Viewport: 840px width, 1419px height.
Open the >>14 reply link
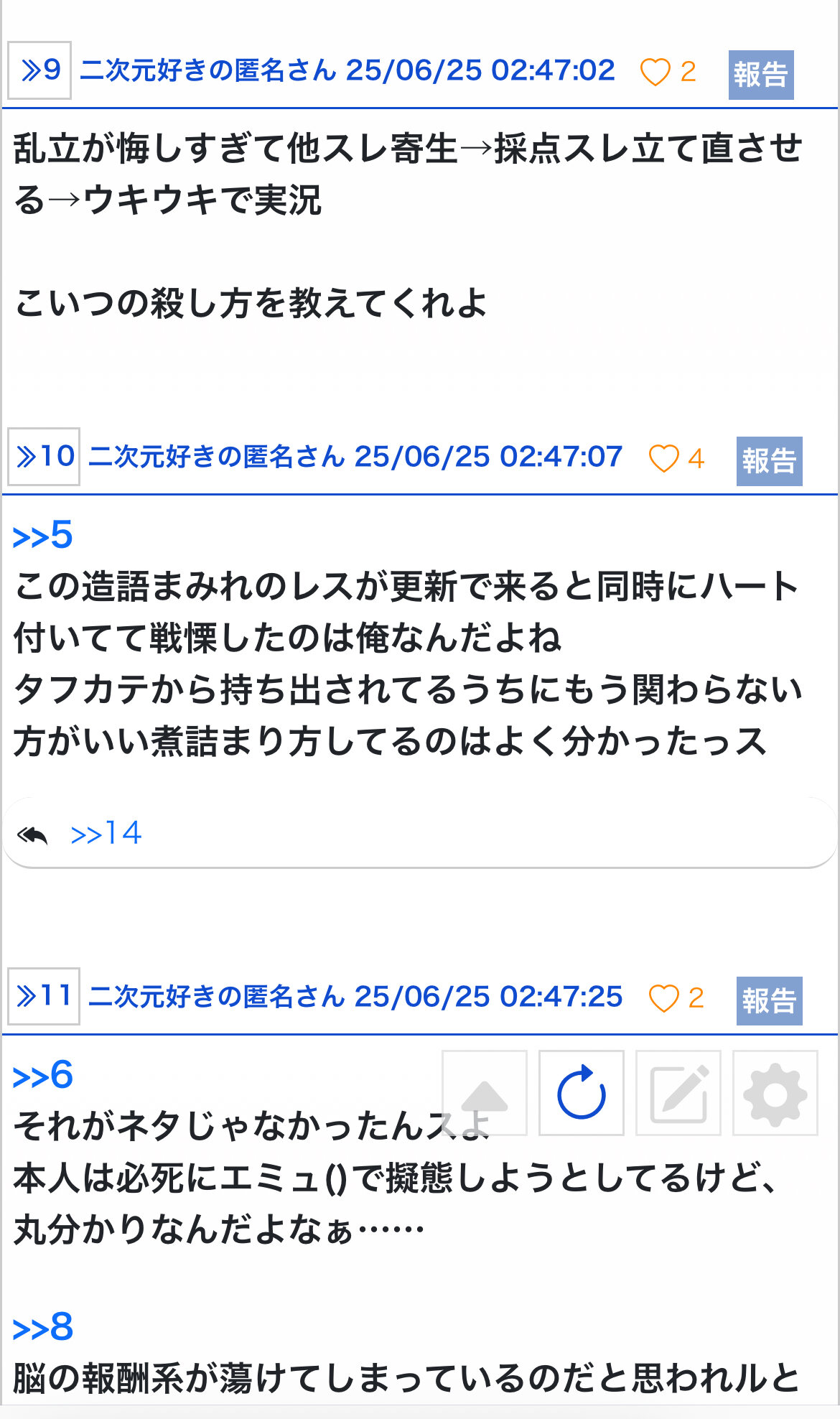coord(106,834)
